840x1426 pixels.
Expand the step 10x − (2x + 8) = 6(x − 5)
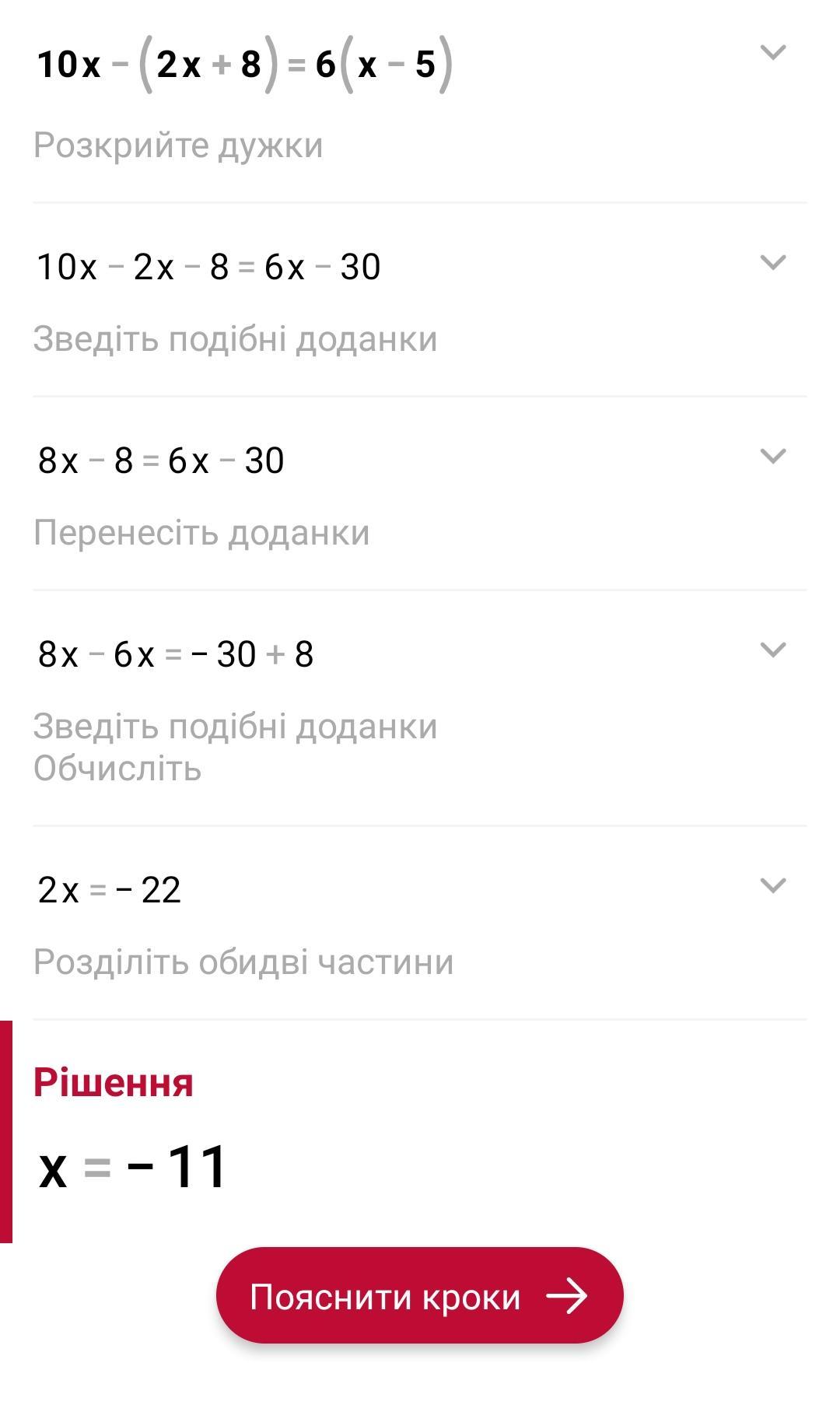tap(772, 53)
